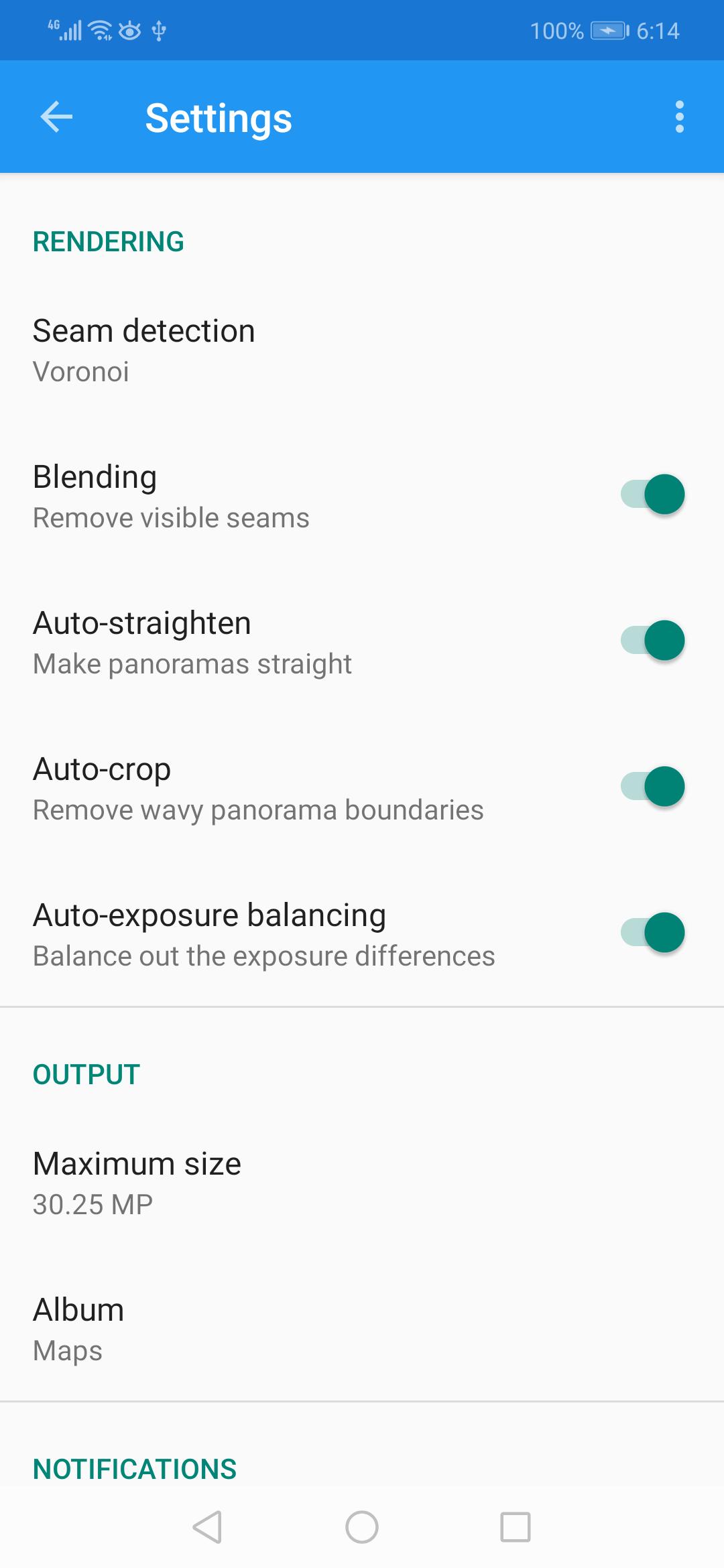Open recent apps from the navigation bar
724x1568 pixels.
516,1527
